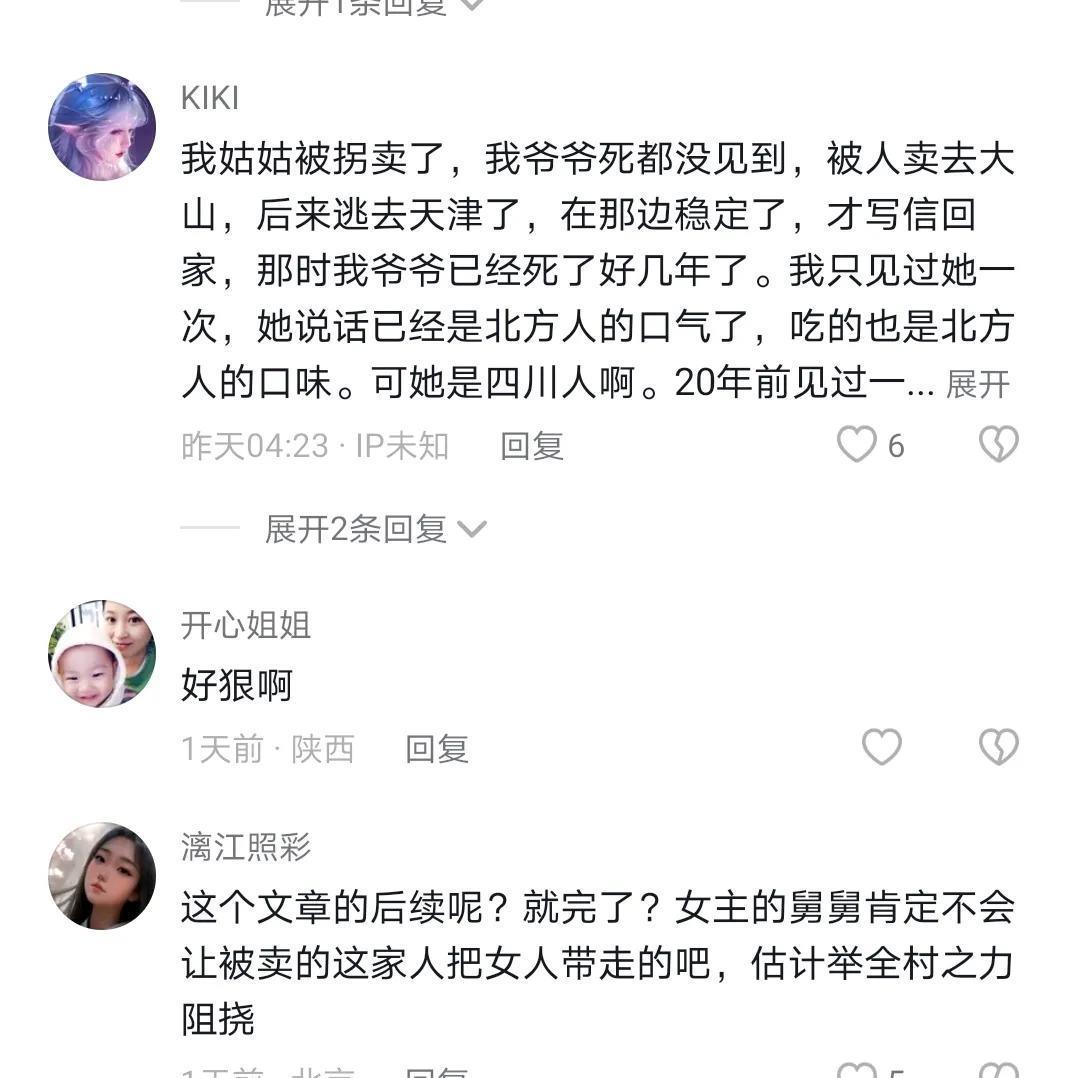Open 开心姐姐's profile avatar

(x=102, y=654)
